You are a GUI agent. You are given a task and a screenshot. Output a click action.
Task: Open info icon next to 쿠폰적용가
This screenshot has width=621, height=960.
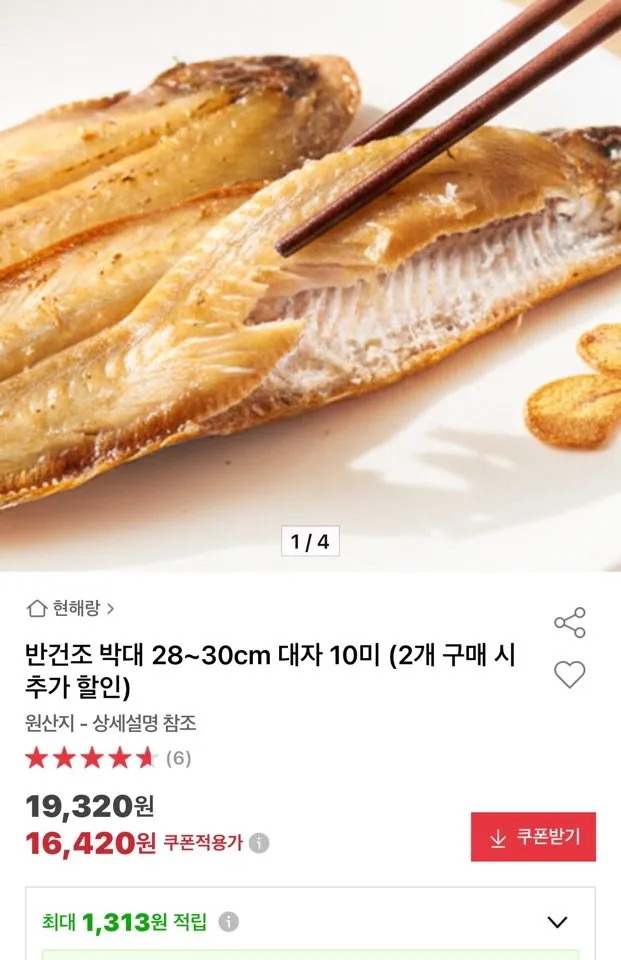259,842
